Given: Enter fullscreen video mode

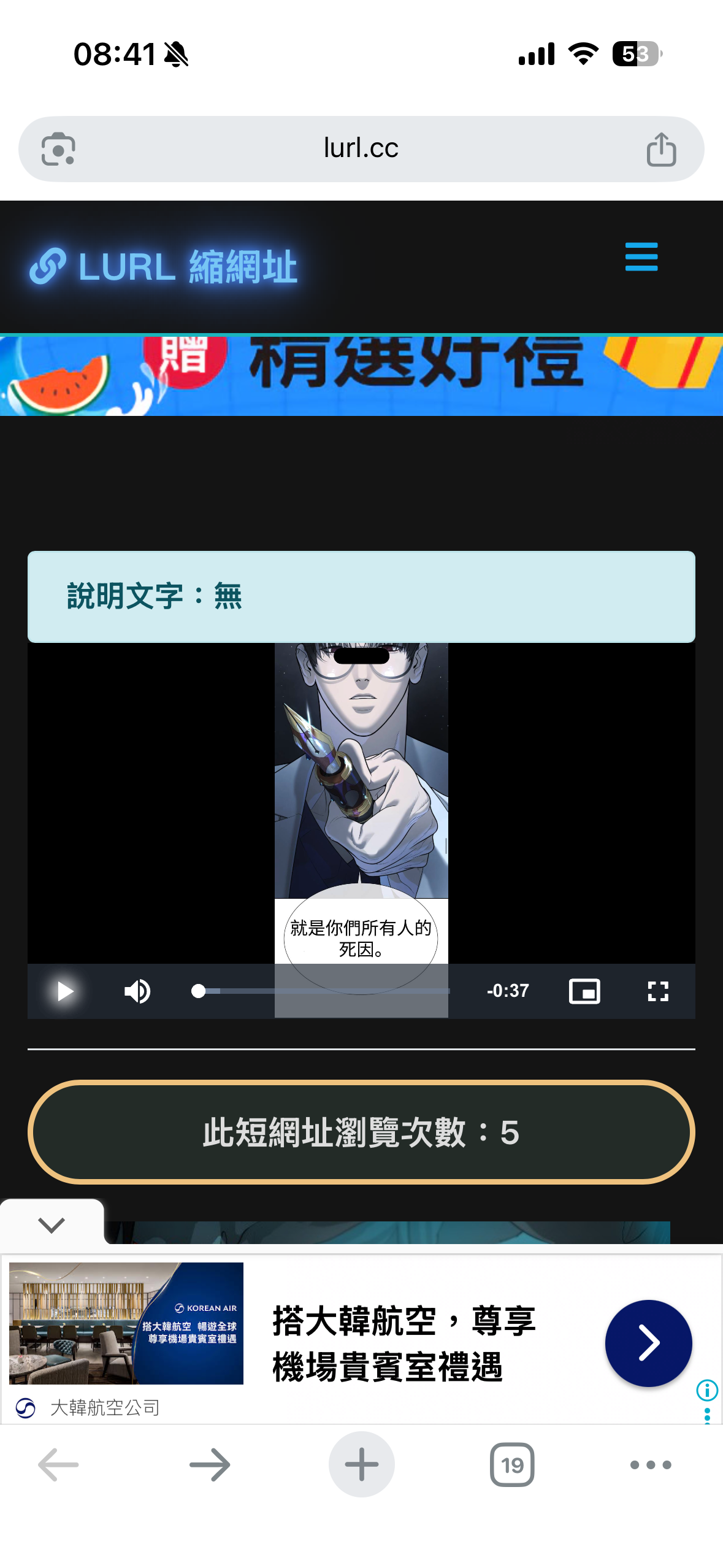Looking at the screenshot, I should (658, 991).
